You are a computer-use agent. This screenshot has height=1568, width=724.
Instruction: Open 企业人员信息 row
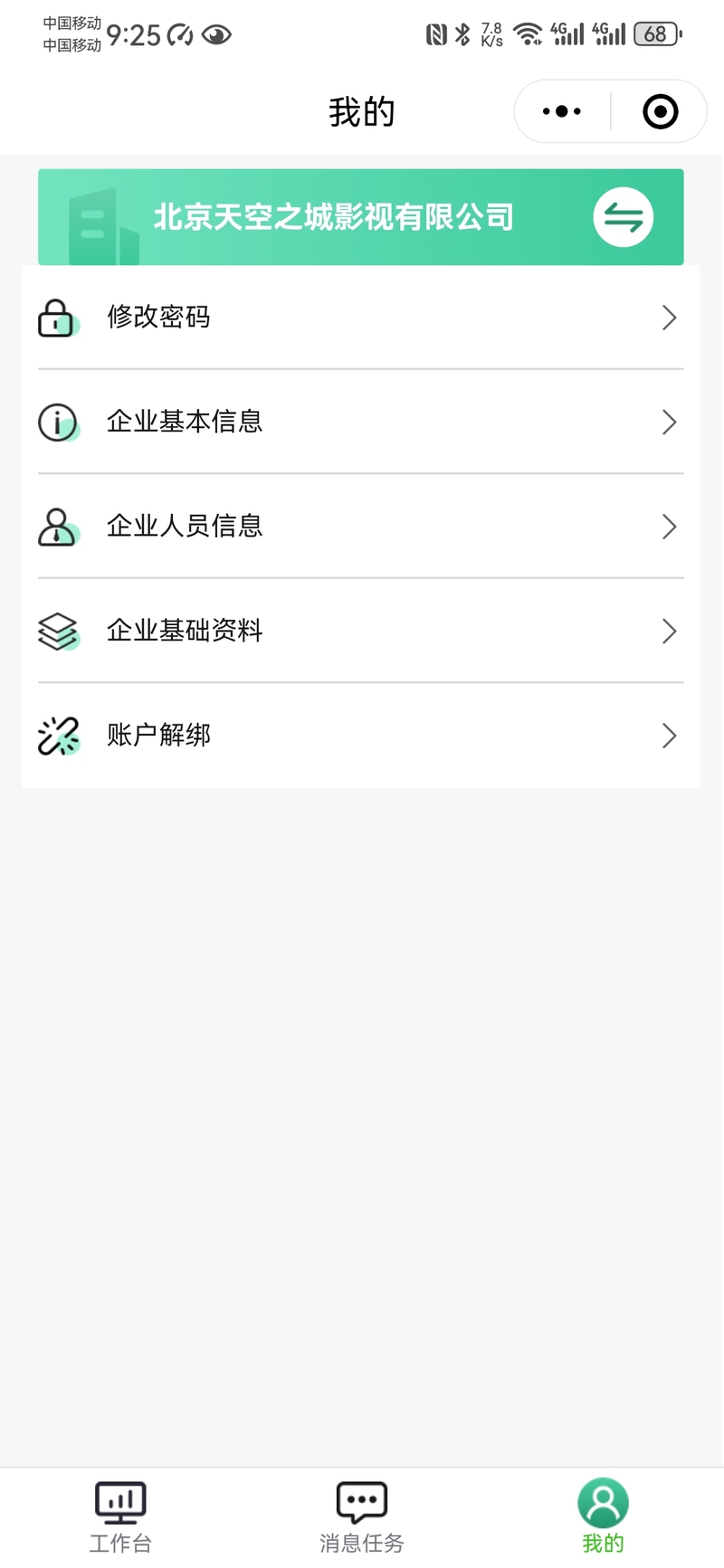point(361,527)
